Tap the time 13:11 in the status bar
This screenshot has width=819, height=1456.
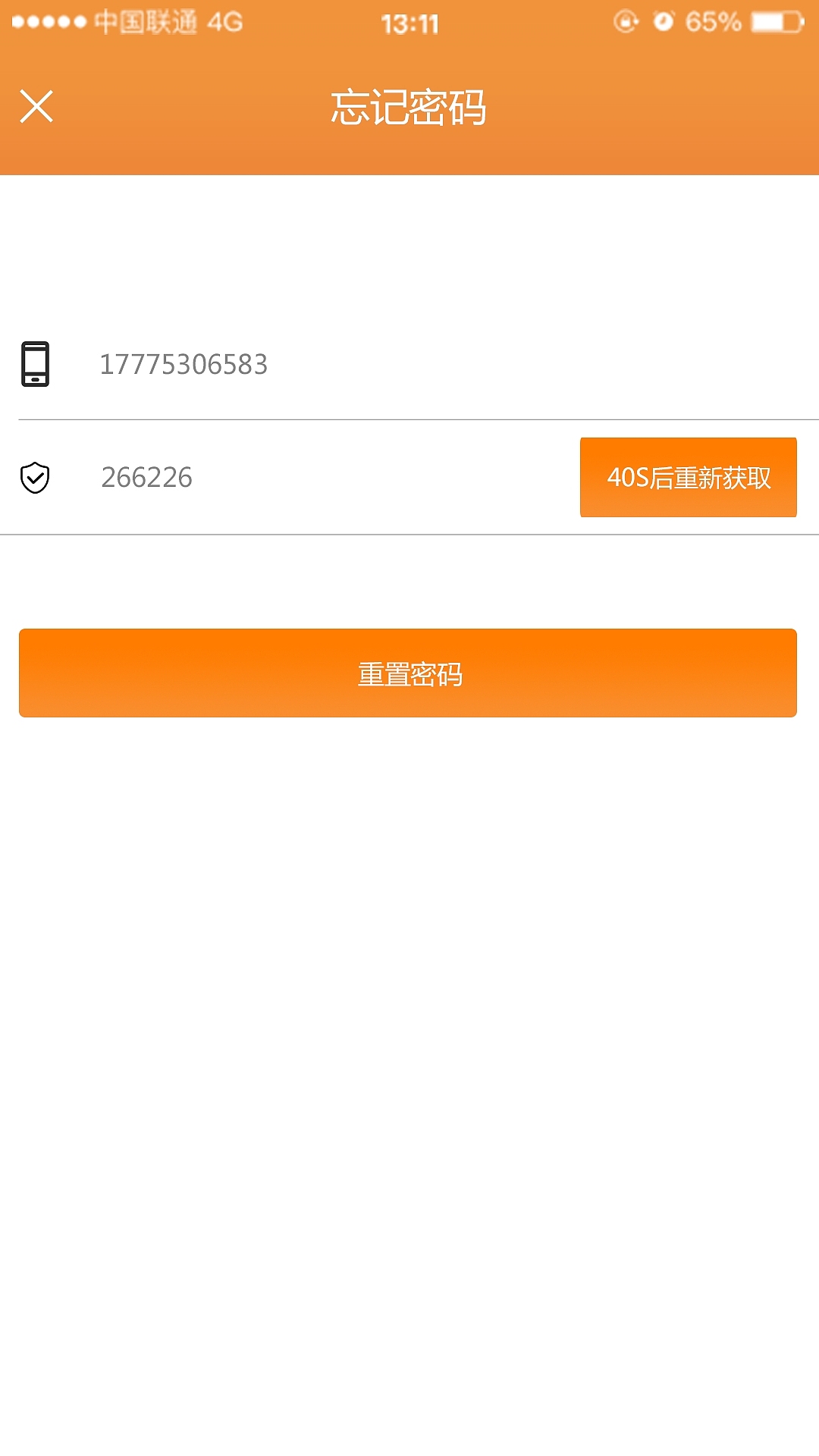[409, 23]
